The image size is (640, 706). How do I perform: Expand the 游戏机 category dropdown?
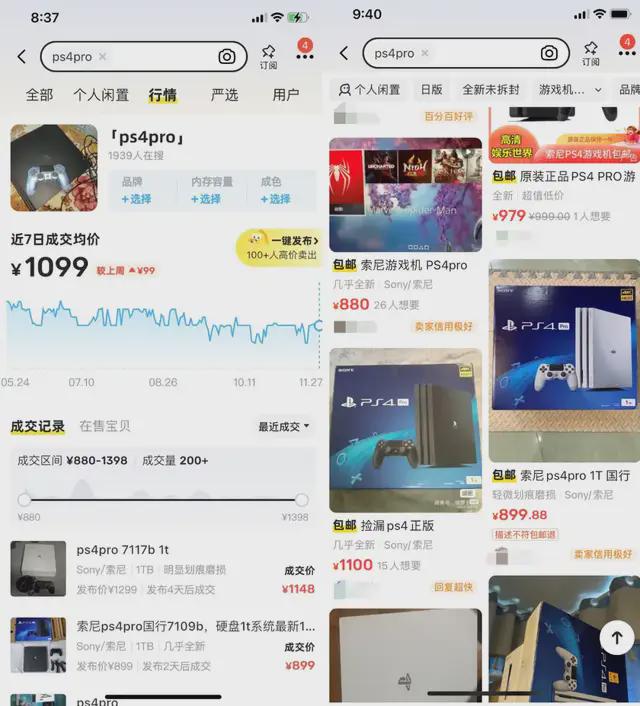569,89
